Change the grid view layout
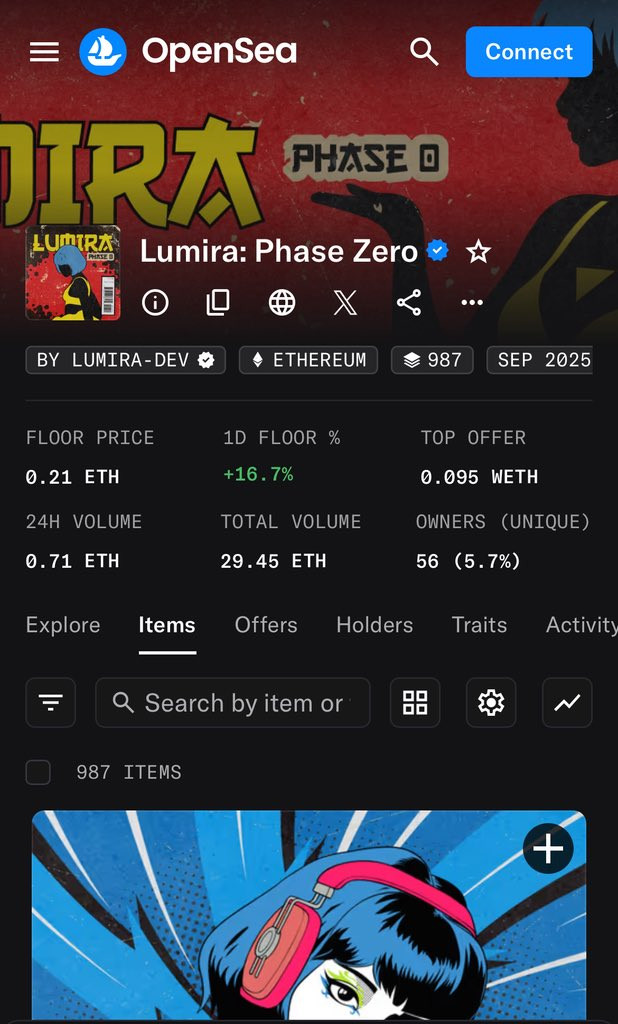This screenshot has width=618, height=1024. [415, 703]
